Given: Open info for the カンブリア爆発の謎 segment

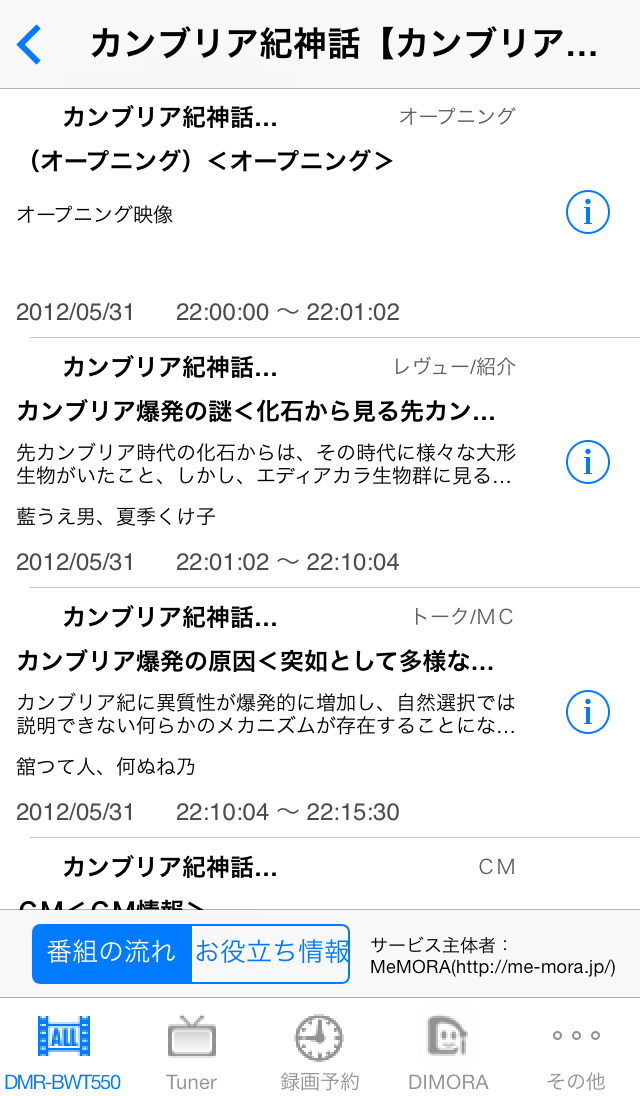Looking at the screenshot, I should pyautogui.click(x=588, y=462).
